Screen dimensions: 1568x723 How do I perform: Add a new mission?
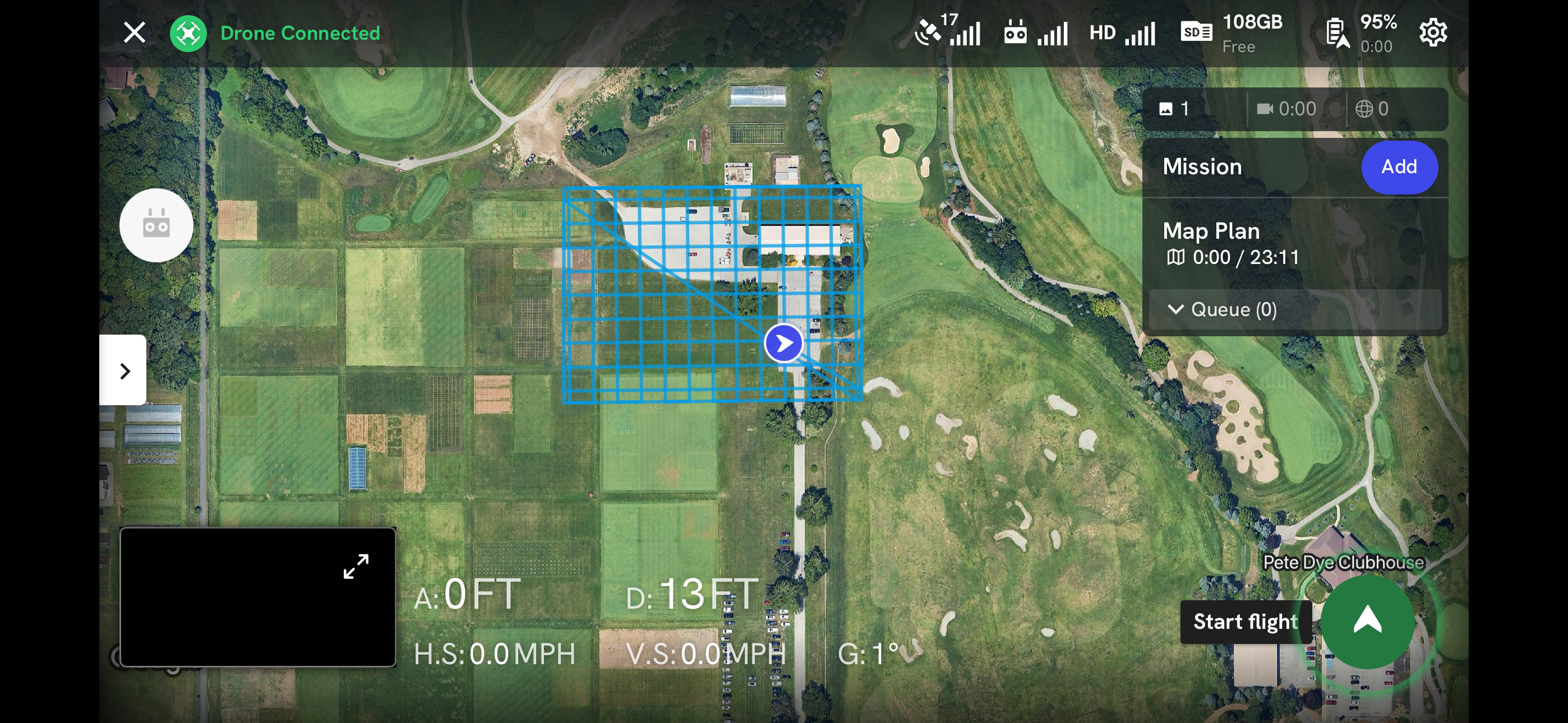point(1399,168)
